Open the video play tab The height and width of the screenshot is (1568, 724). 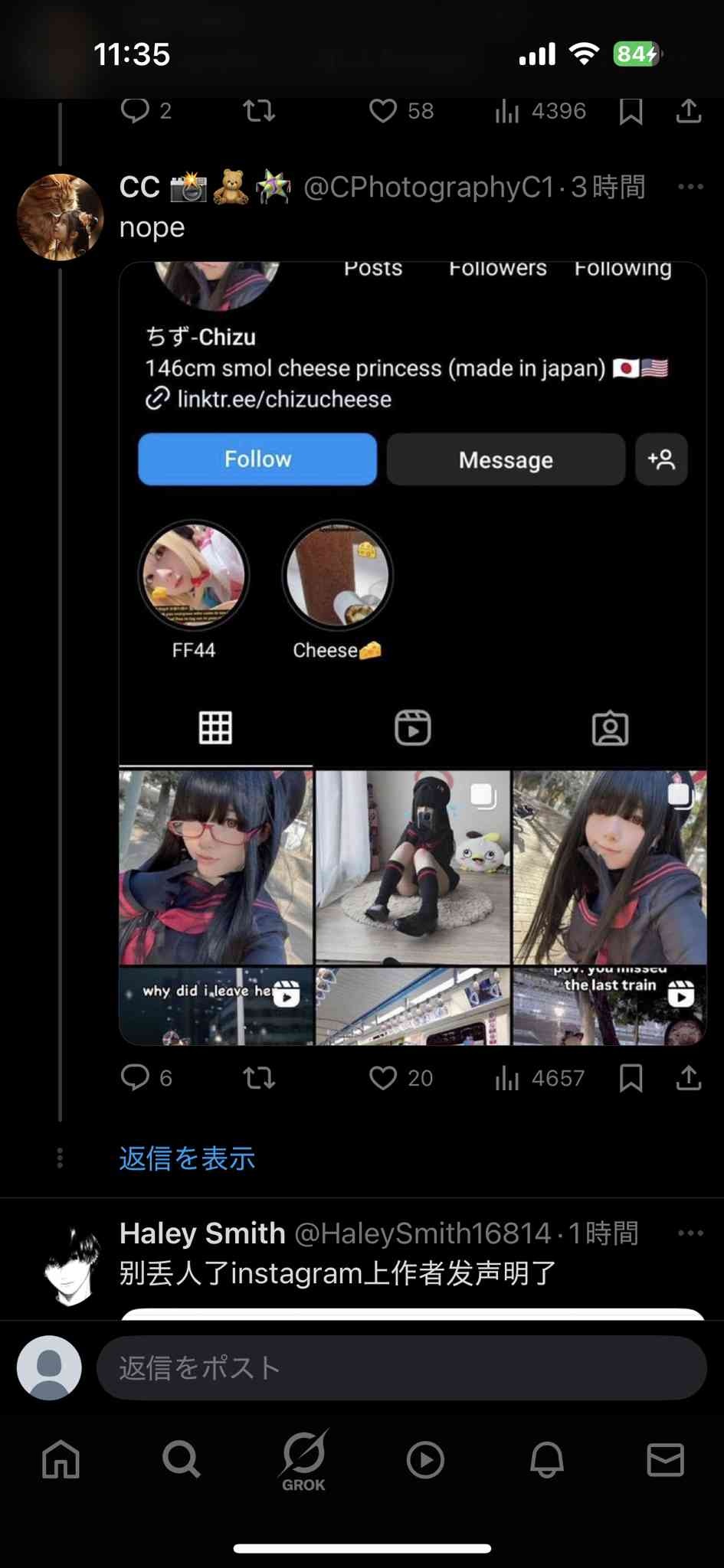coord(425,1459)
